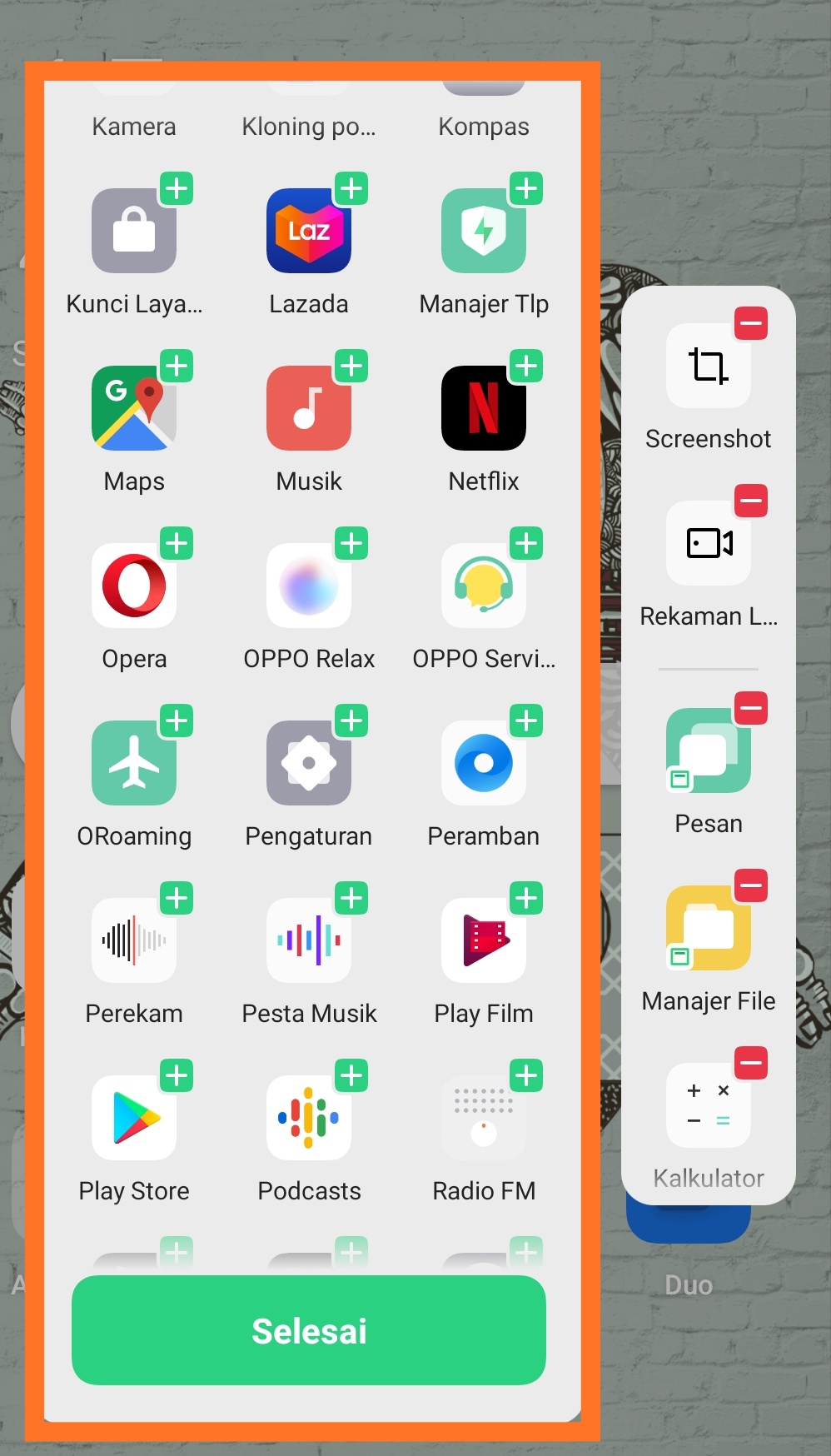The width and height of the screenshot is (831, 1456).
Task: Open the Radio FM icon
Action: [484, 1116]
